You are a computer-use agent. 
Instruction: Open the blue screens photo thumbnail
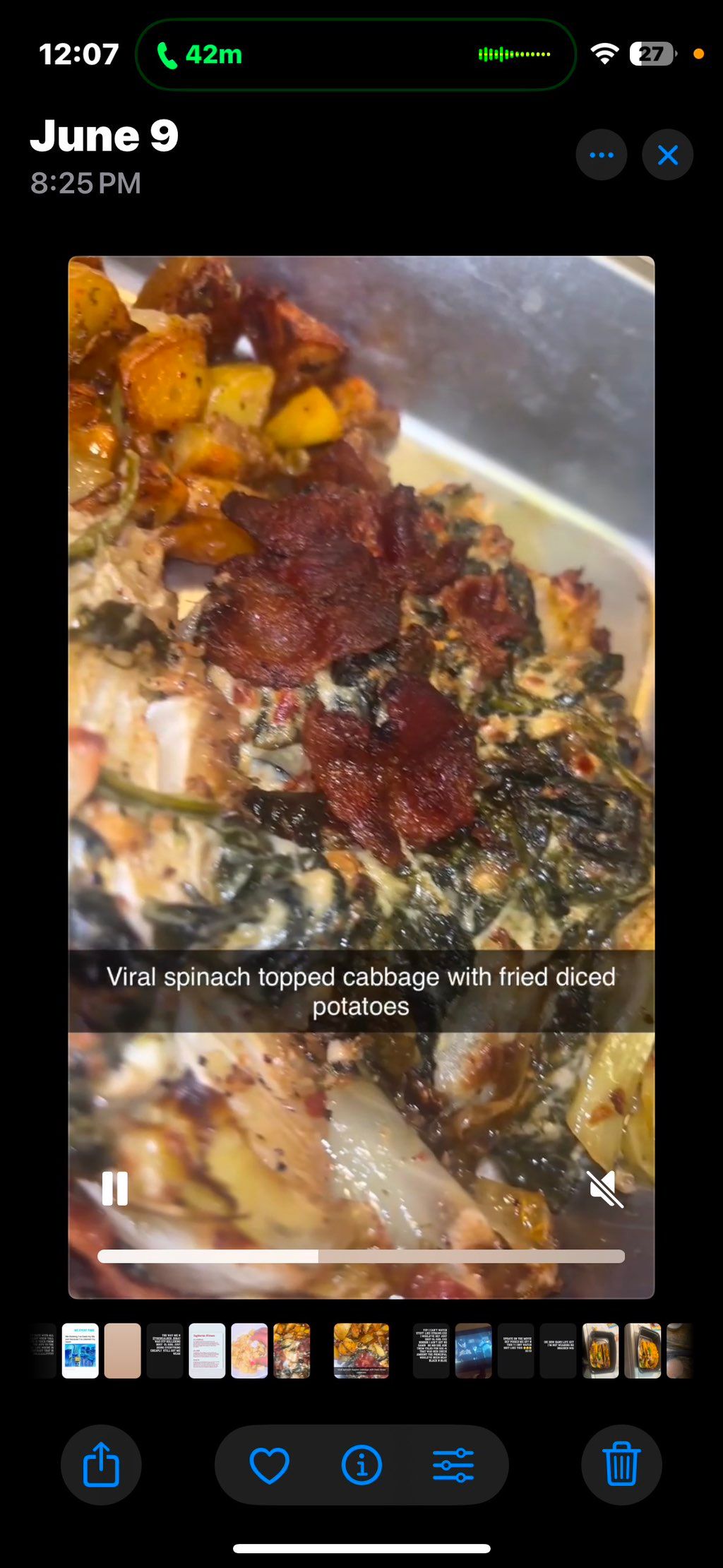click(x=473, y=1350)
